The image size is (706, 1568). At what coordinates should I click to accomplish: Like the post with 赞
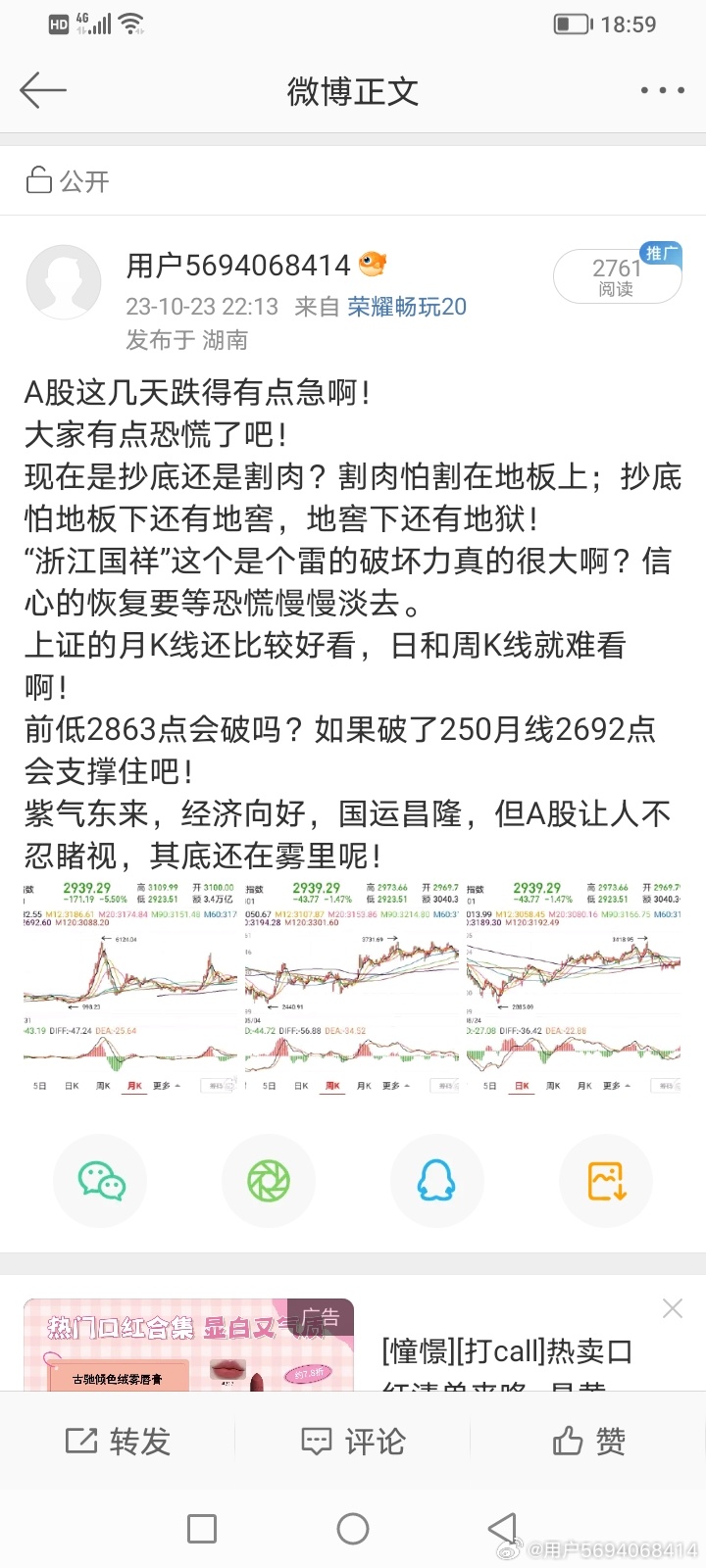tap(588, 1441)
